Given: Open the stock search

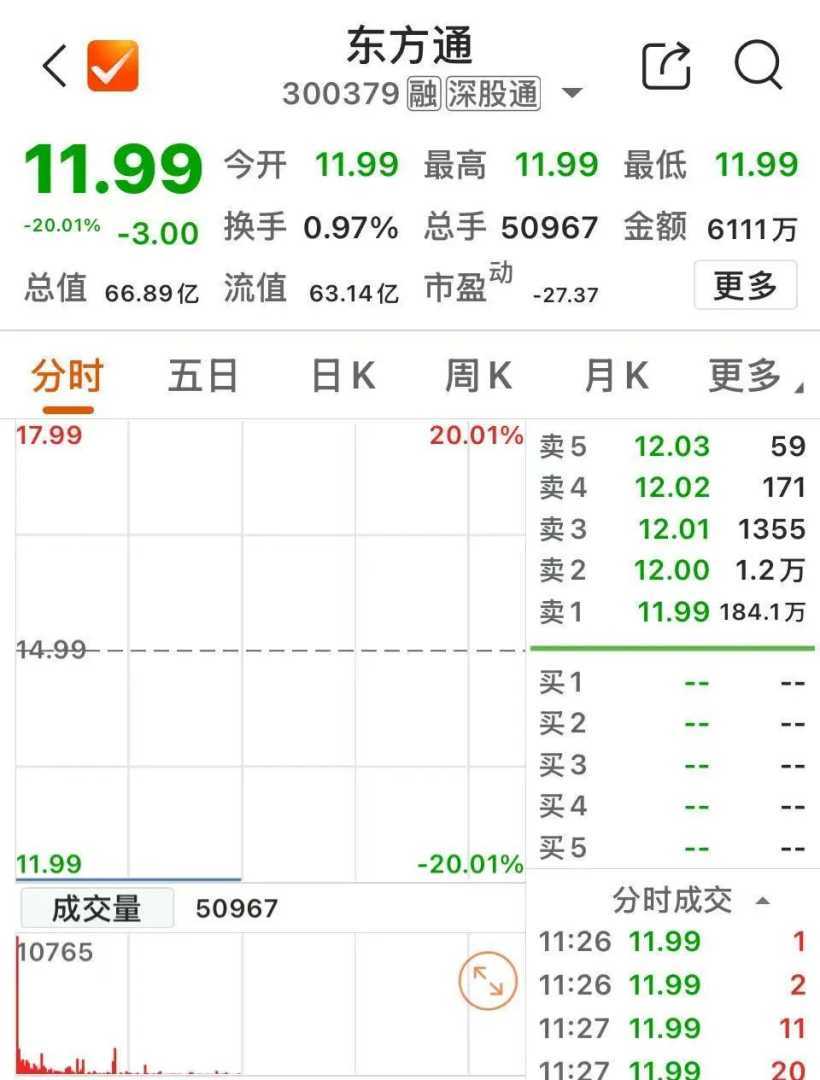Looking at the screenshot, I should [x=758, y=66].
